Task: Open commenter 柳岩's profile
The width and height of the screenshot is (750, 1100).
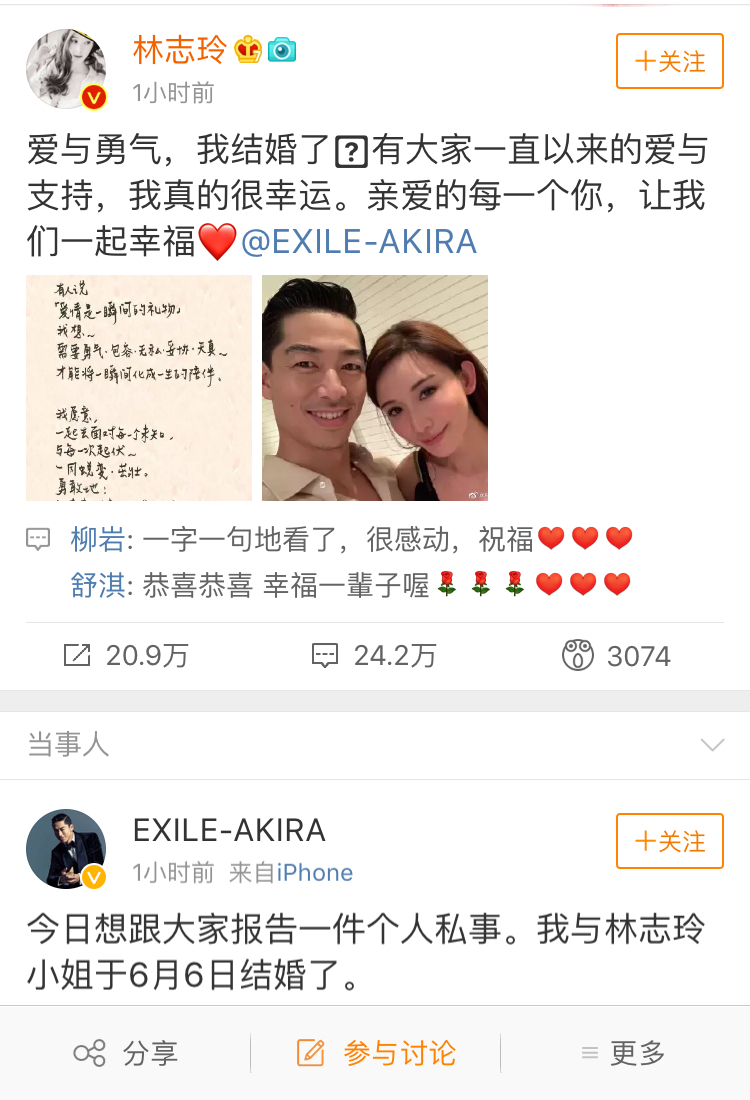Action: (x=97, y=540)
